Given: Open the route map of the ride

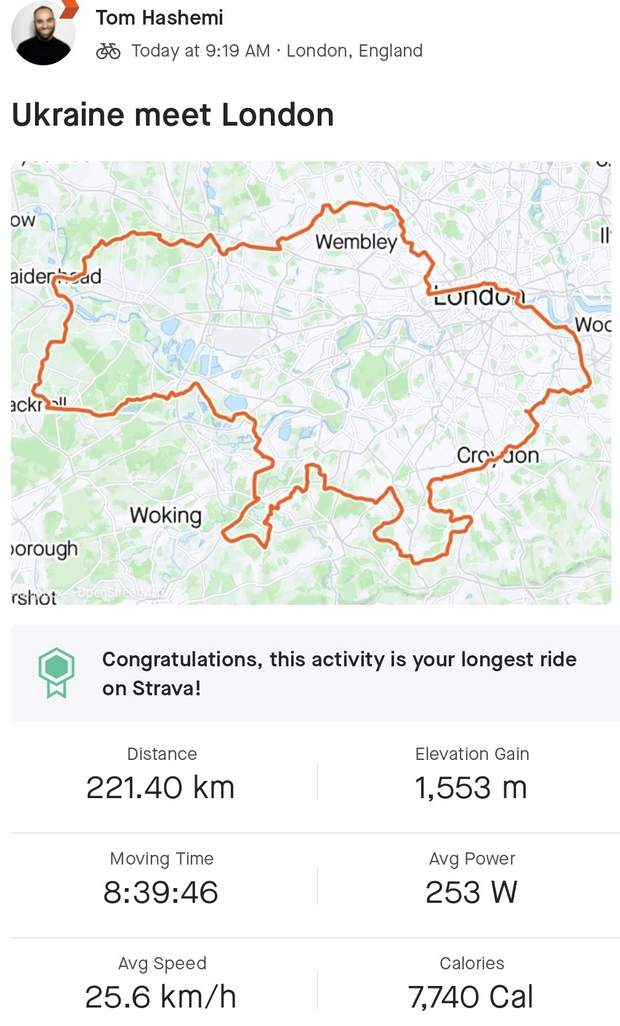Looking at the screenshot, I should (x=310, y=382).
